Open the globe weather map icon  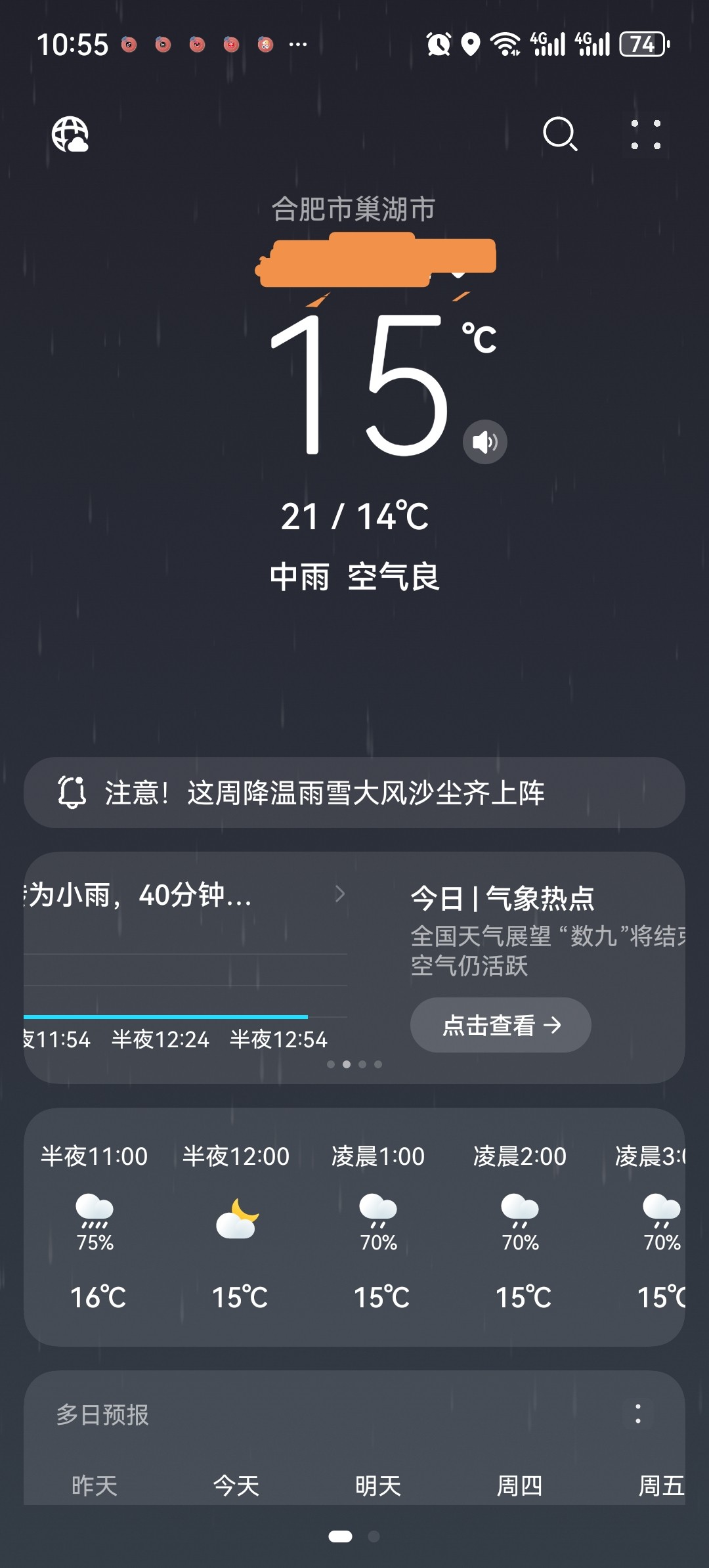70,135
